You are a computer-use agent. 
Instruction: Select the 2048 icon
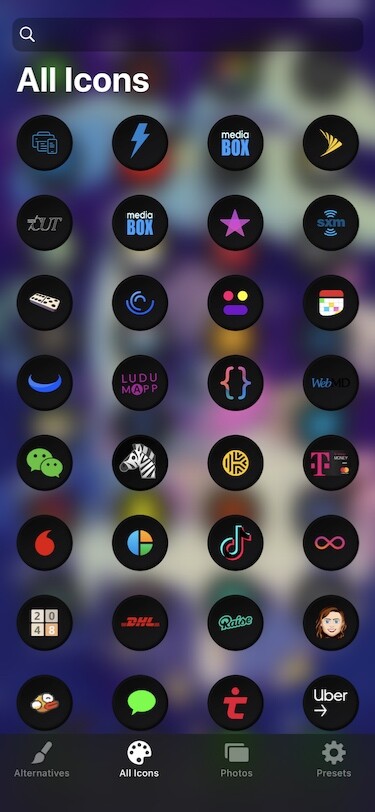coord(45,623)
